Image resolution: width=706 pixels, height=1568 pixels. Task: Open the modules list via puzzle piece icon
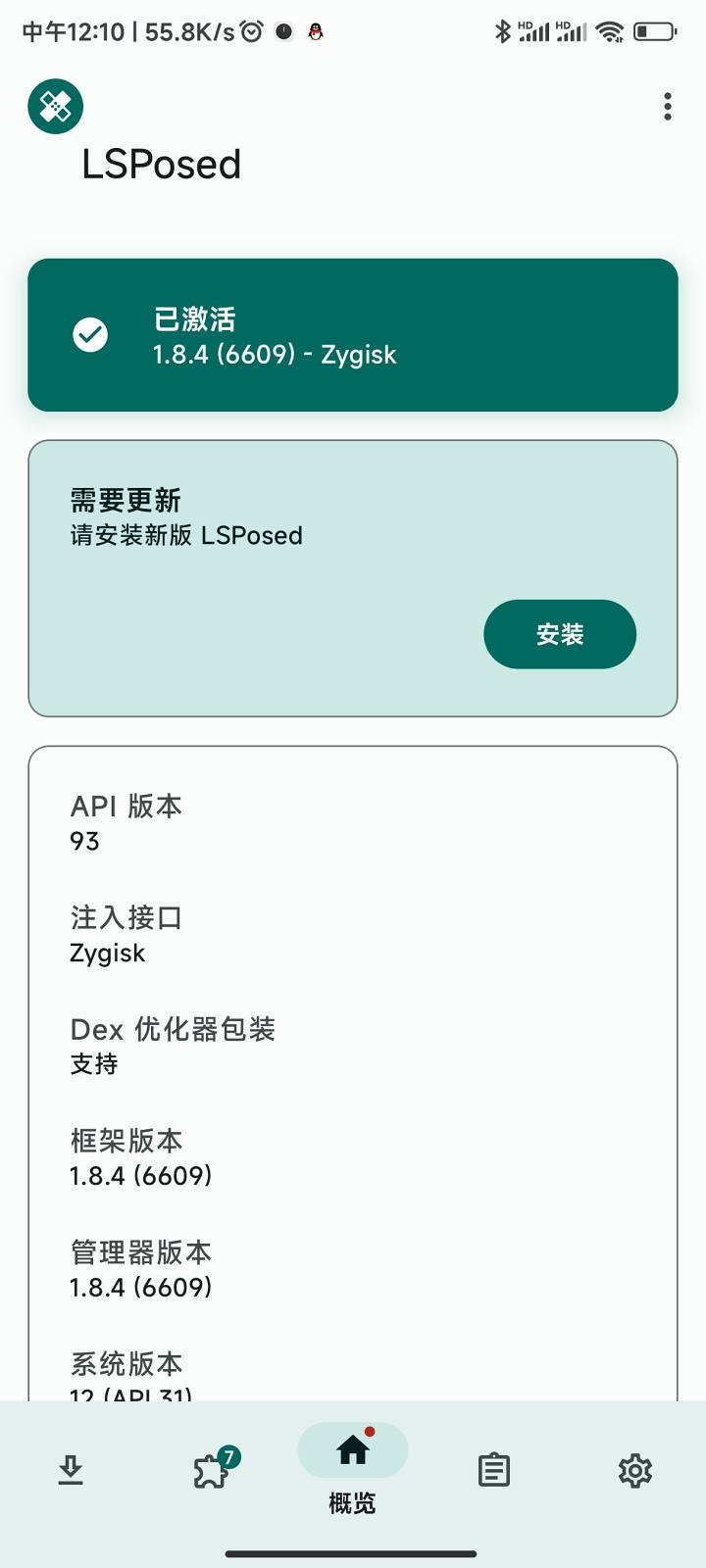click(x=211, y=1470)
